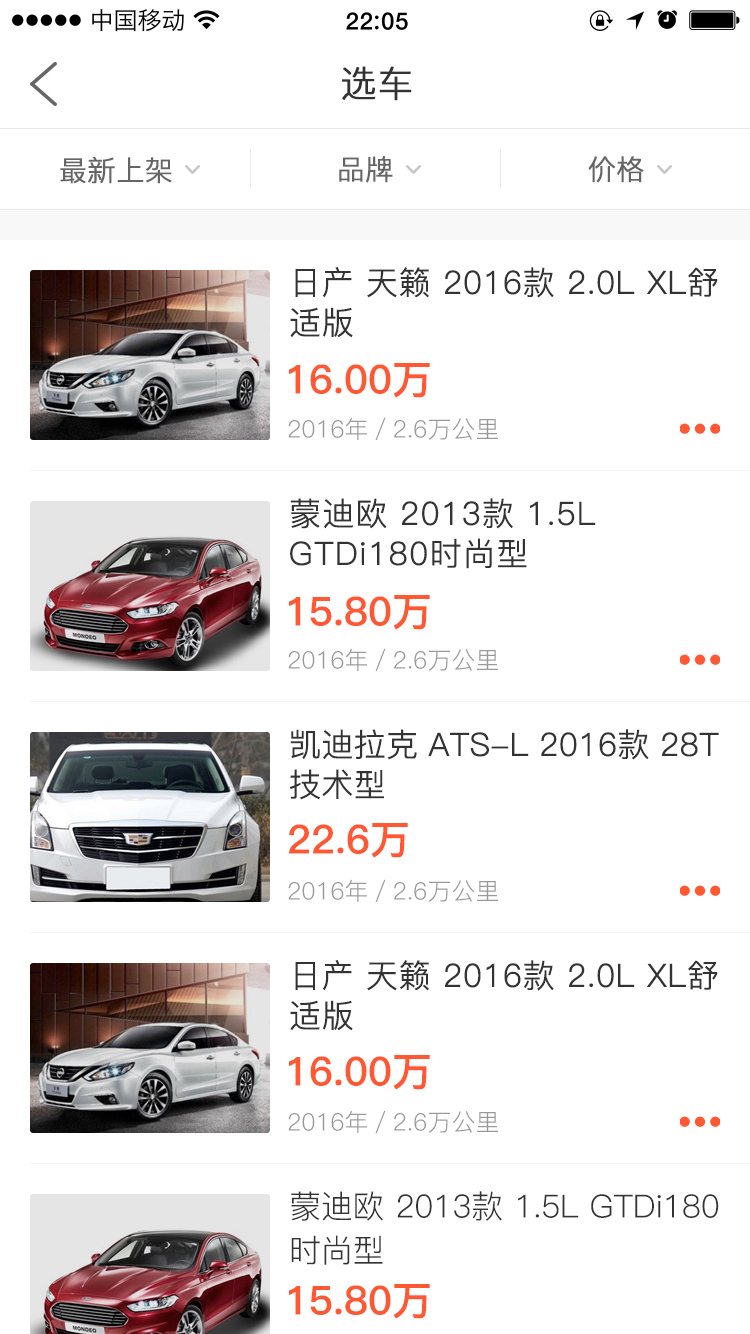Tap the three-dot icon beside the 蒙迪欧 15.80万 listing
750x1334 pixels.
[699, 659]
